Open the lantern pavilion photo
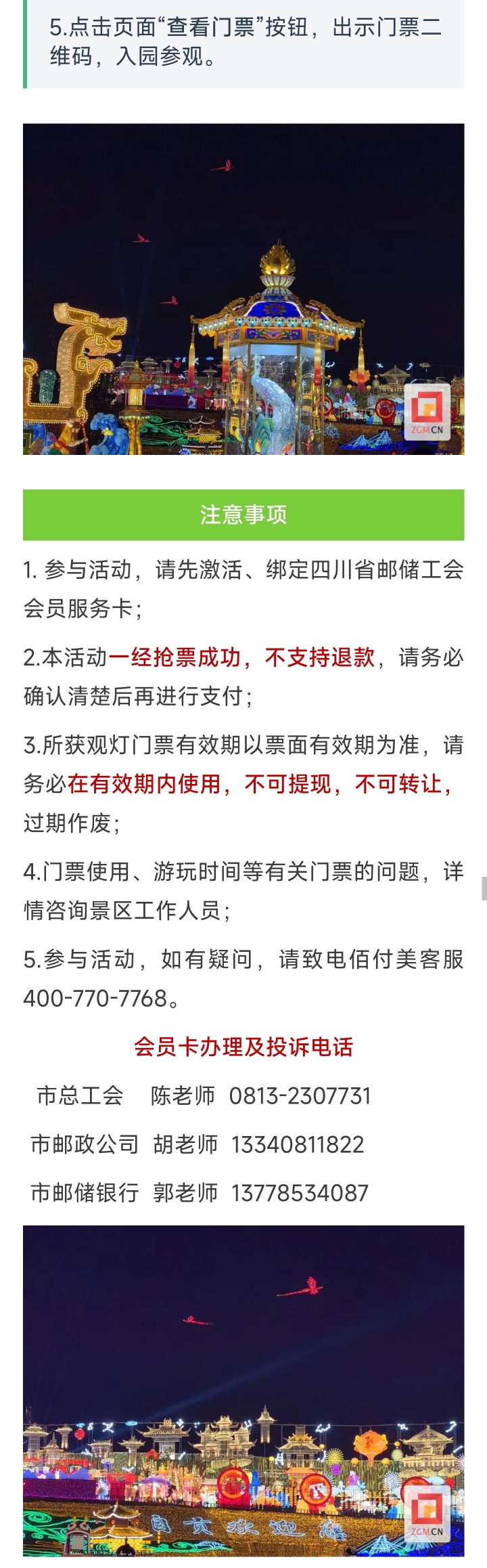487x1568 pixels. pos(243,289)
